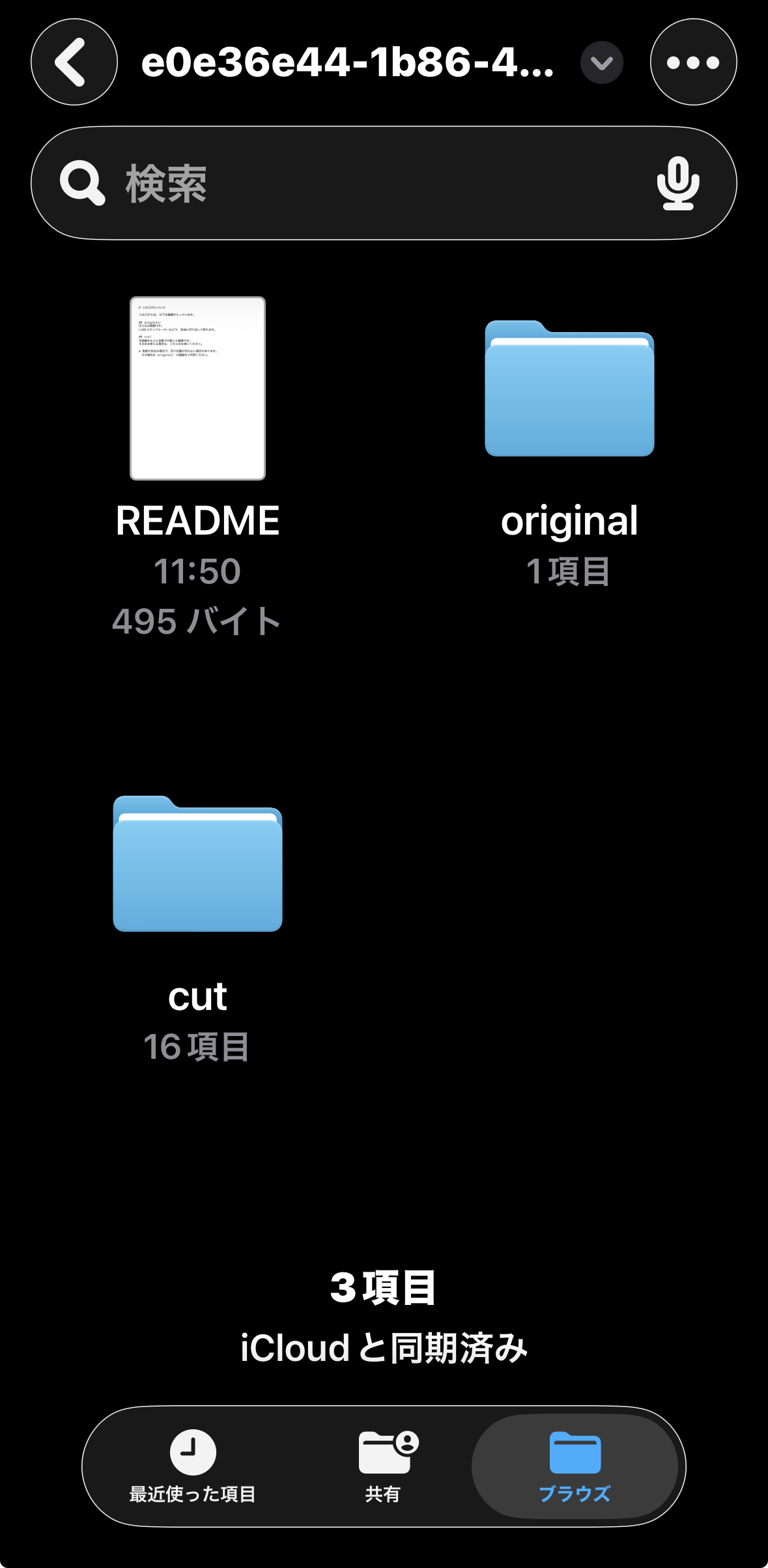Select the ブラウズ tab
Image resolution: width=768 pixels, height=1568 pixels.
[x=575, y=1465]
